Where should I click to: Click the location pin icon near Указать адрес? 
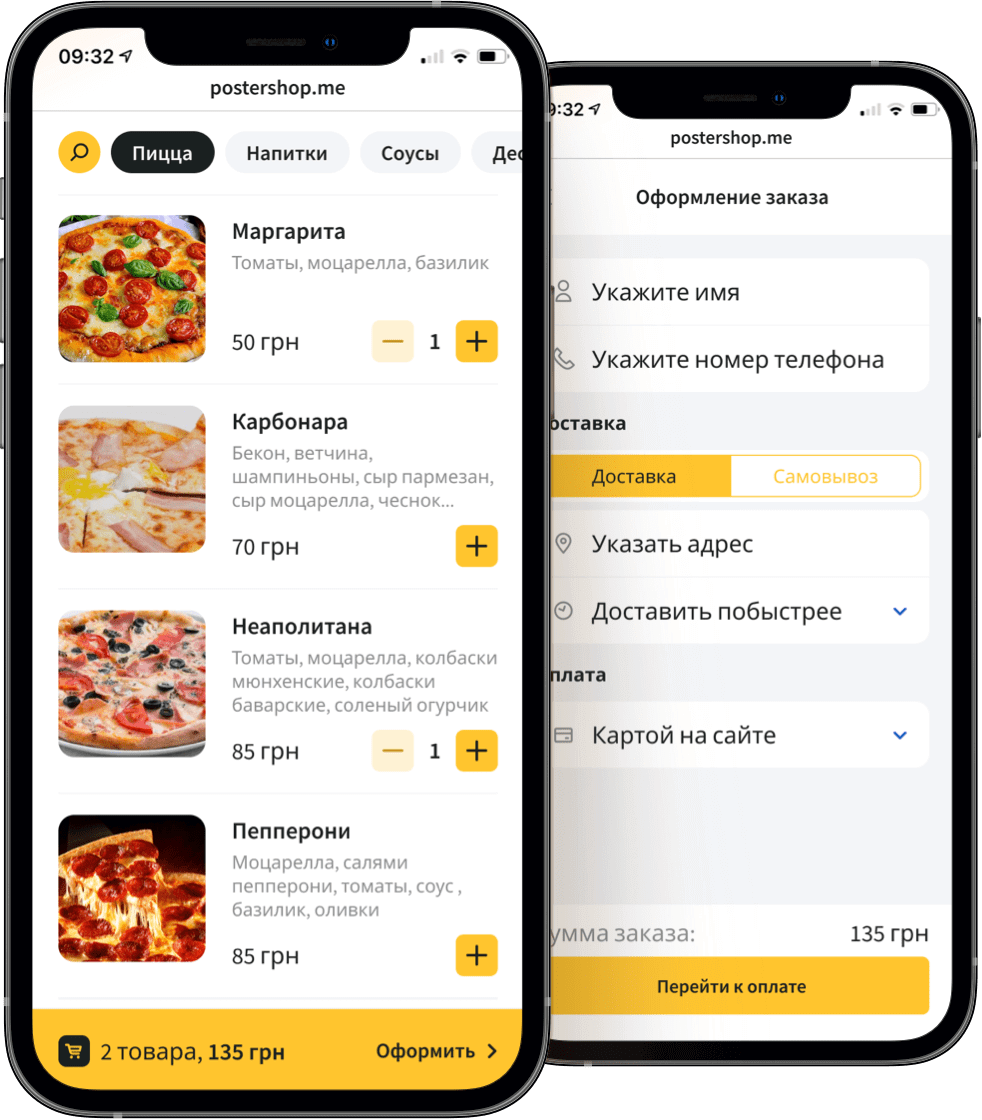tap(563, 543)
